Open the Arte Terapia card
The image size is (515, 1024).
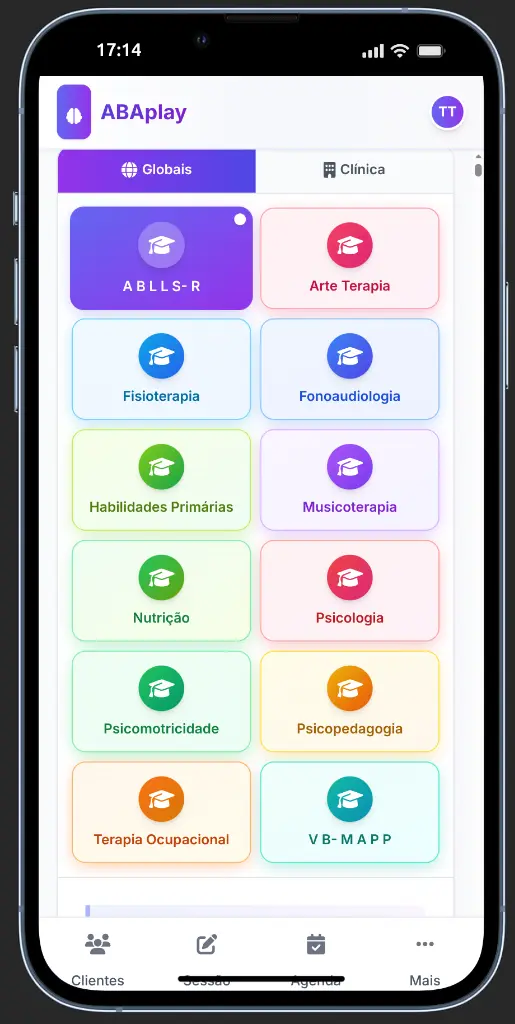click(x=350, y=258)
